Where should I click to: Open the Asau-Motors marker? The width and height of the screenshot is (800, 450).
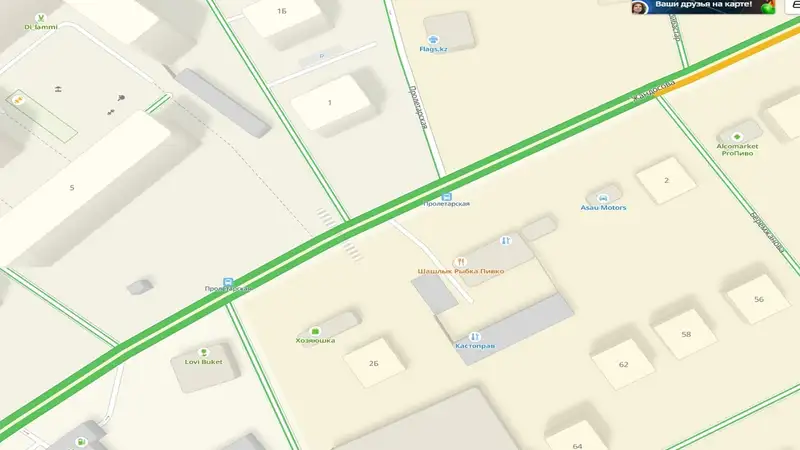coord(603,198)
